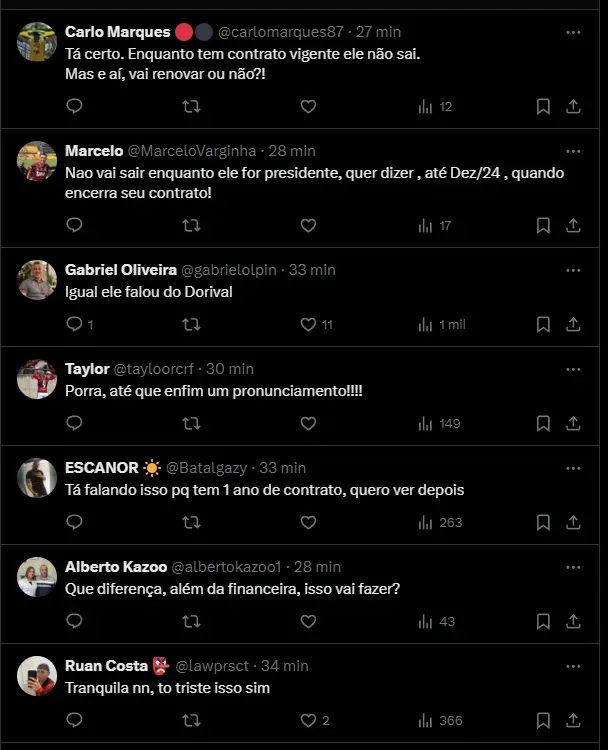Open Carlo Marques's profile avatar

[x=37, y=42]
